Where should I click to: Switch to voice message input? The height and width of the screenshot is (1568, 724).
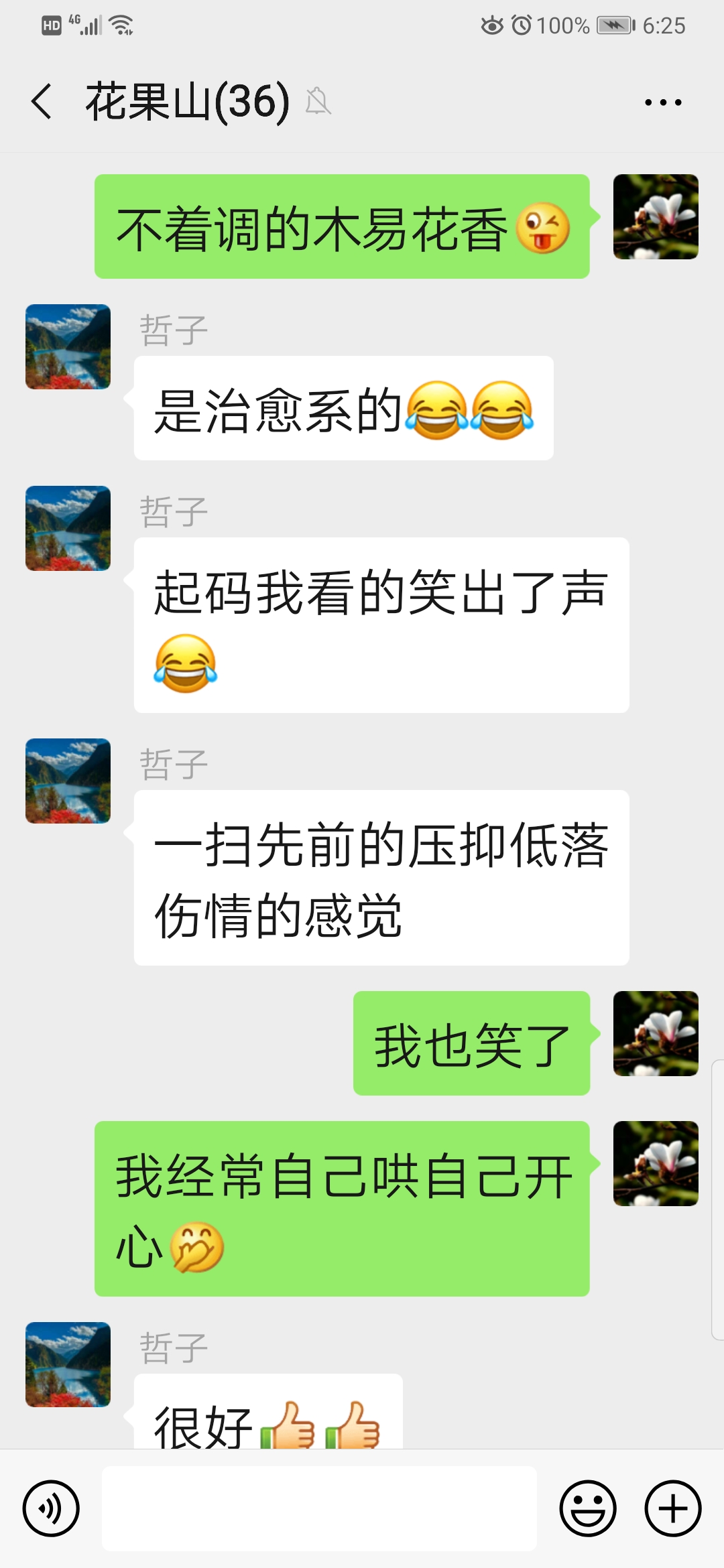(x=51, y=1508)
